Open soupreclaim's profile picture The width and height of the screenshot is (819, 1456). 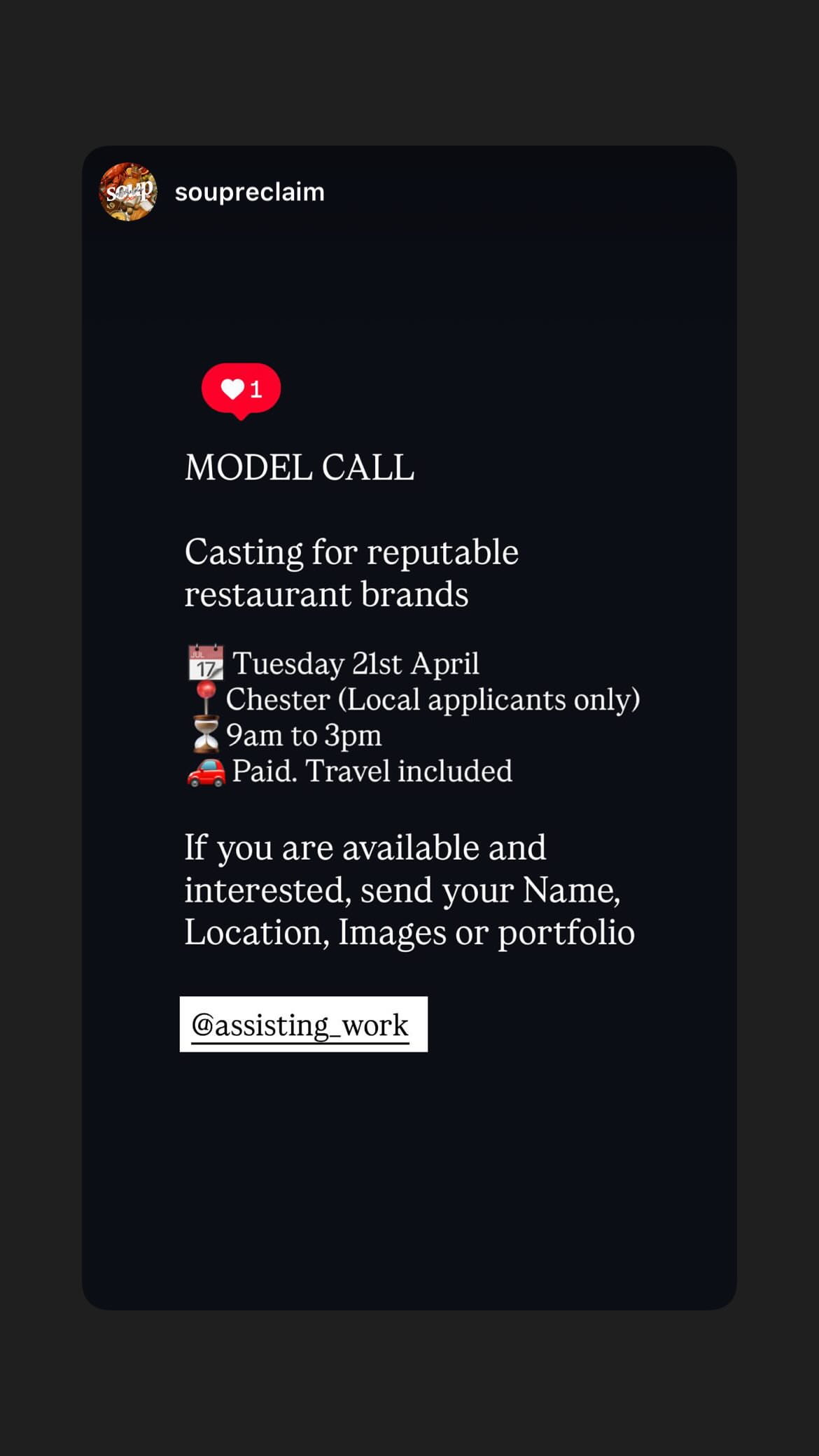pos(130,192)
